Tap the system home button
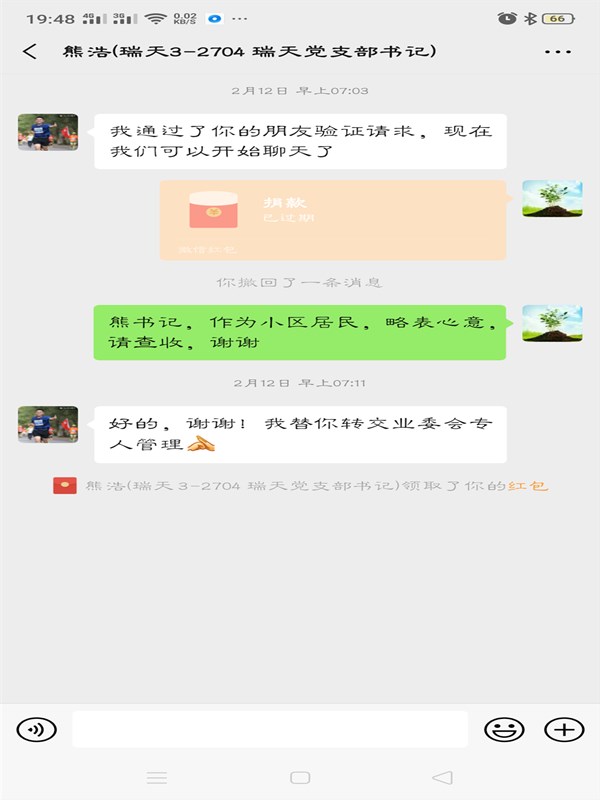Image resolution: width=600 pixels, height=800 pixels. click(x=300, y=777)
